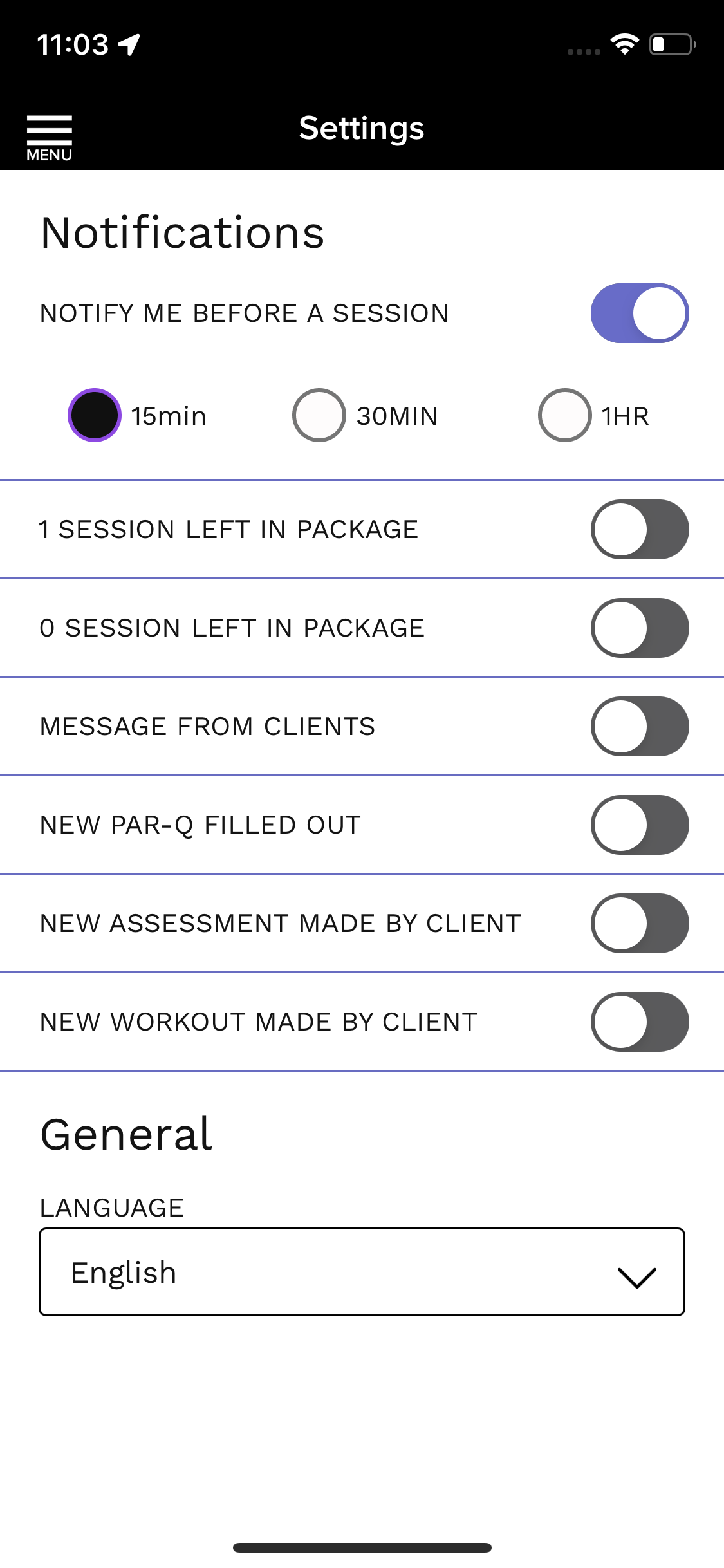Turn off Notify Me Before a Session
724x1568 pixels.
pos(640,313)
